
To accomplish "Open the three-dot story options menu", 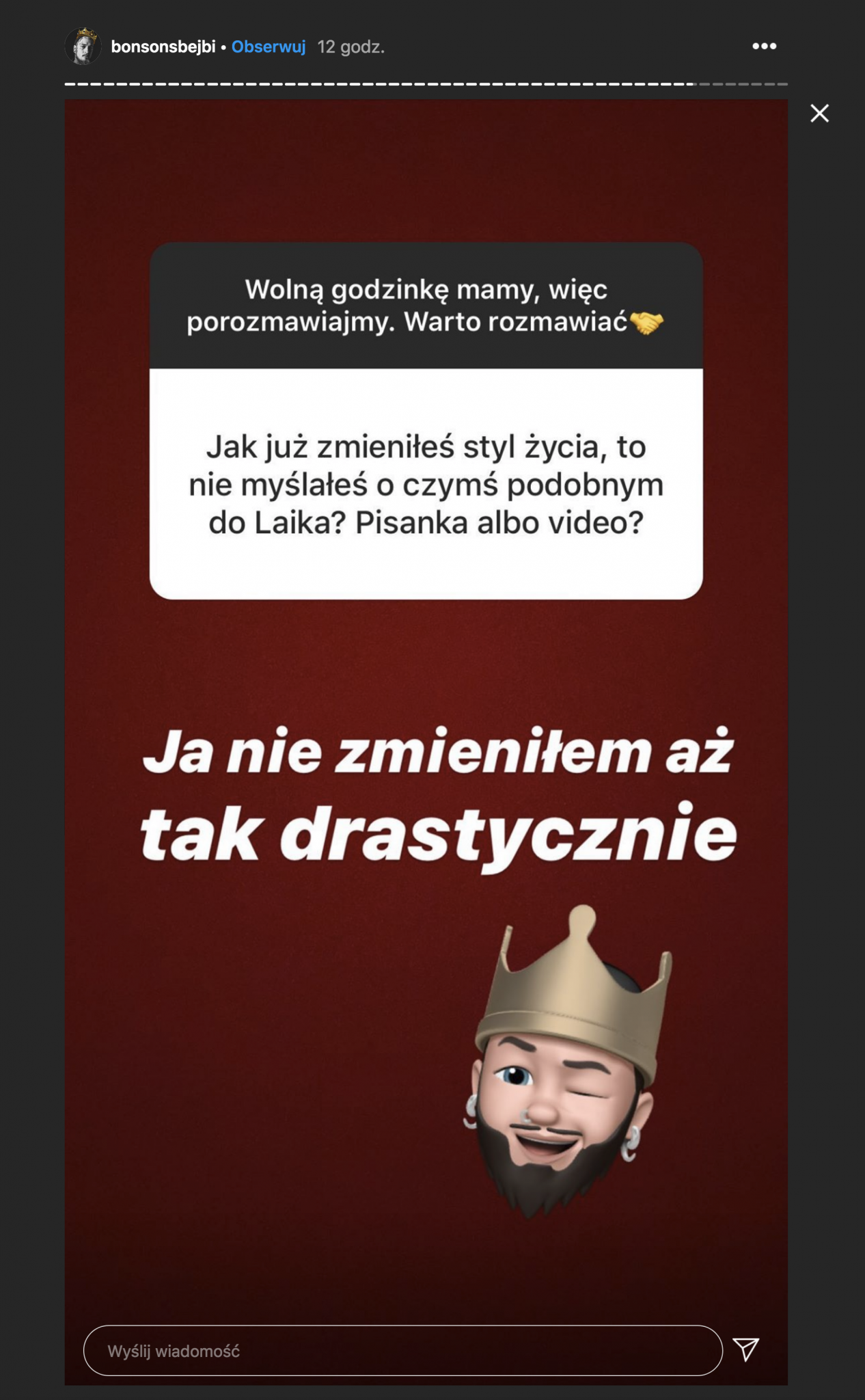I will pyautogui.click(x=764, y=46).
